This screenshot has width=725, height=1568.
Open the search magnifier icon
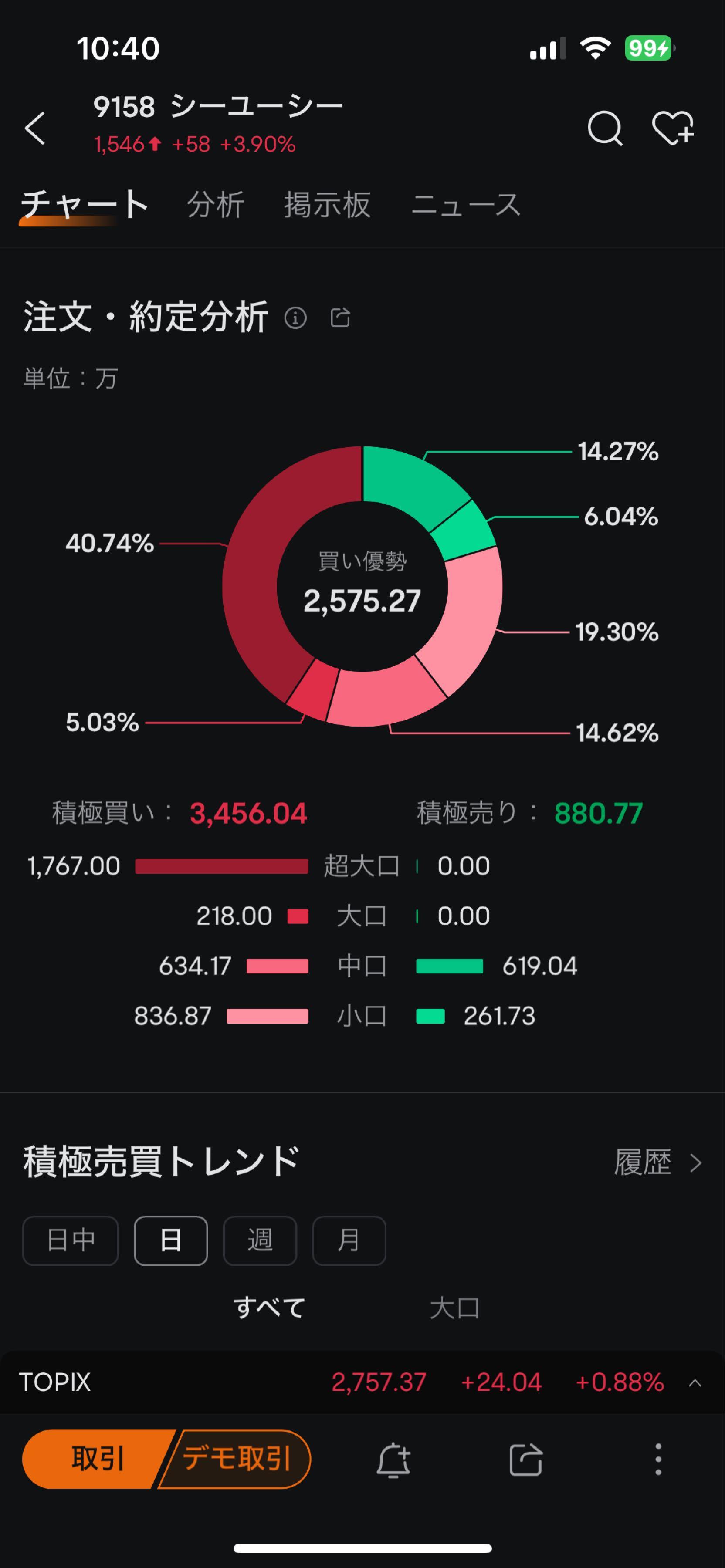tap(604, 128)
